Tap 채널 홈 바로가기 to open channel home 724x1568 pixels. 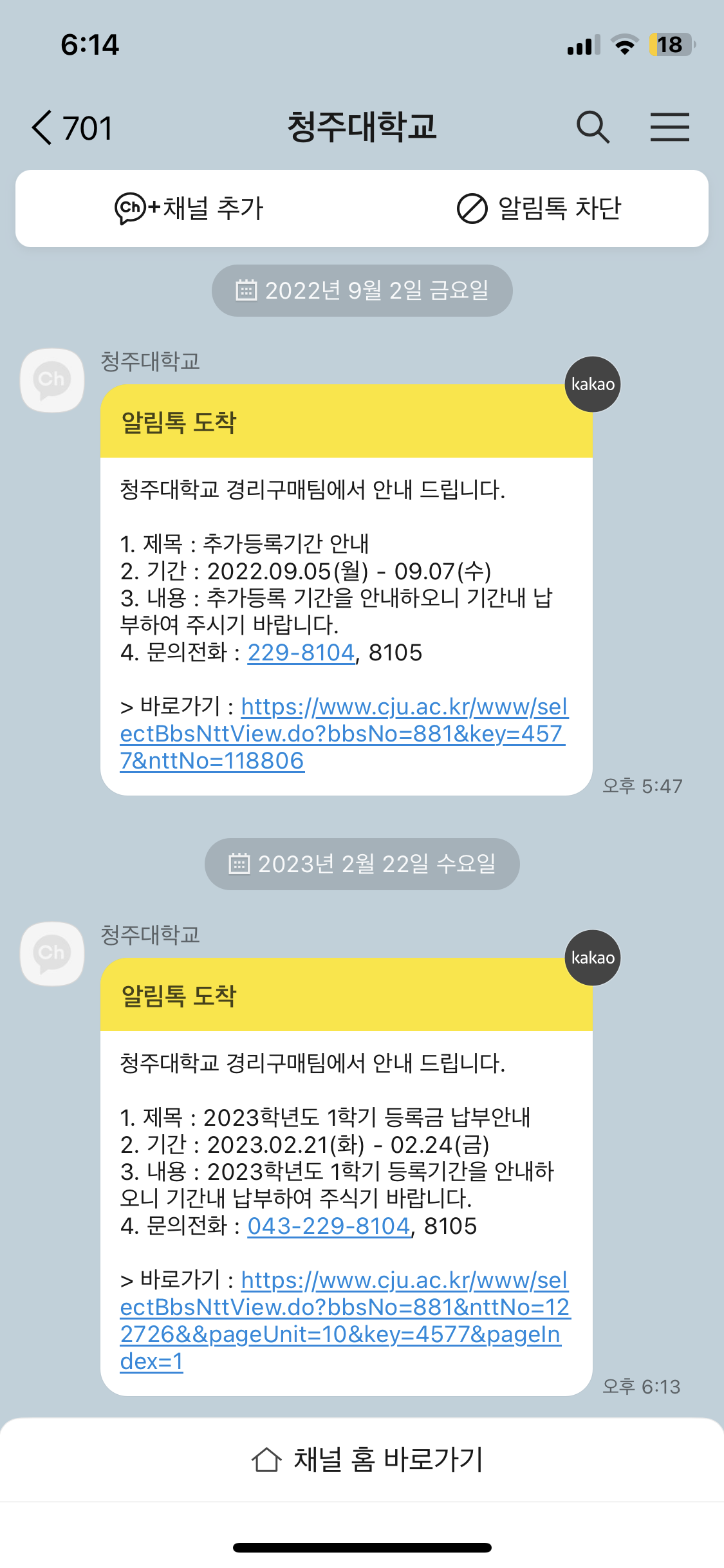pyautogui.click(x=367, y=1459)
